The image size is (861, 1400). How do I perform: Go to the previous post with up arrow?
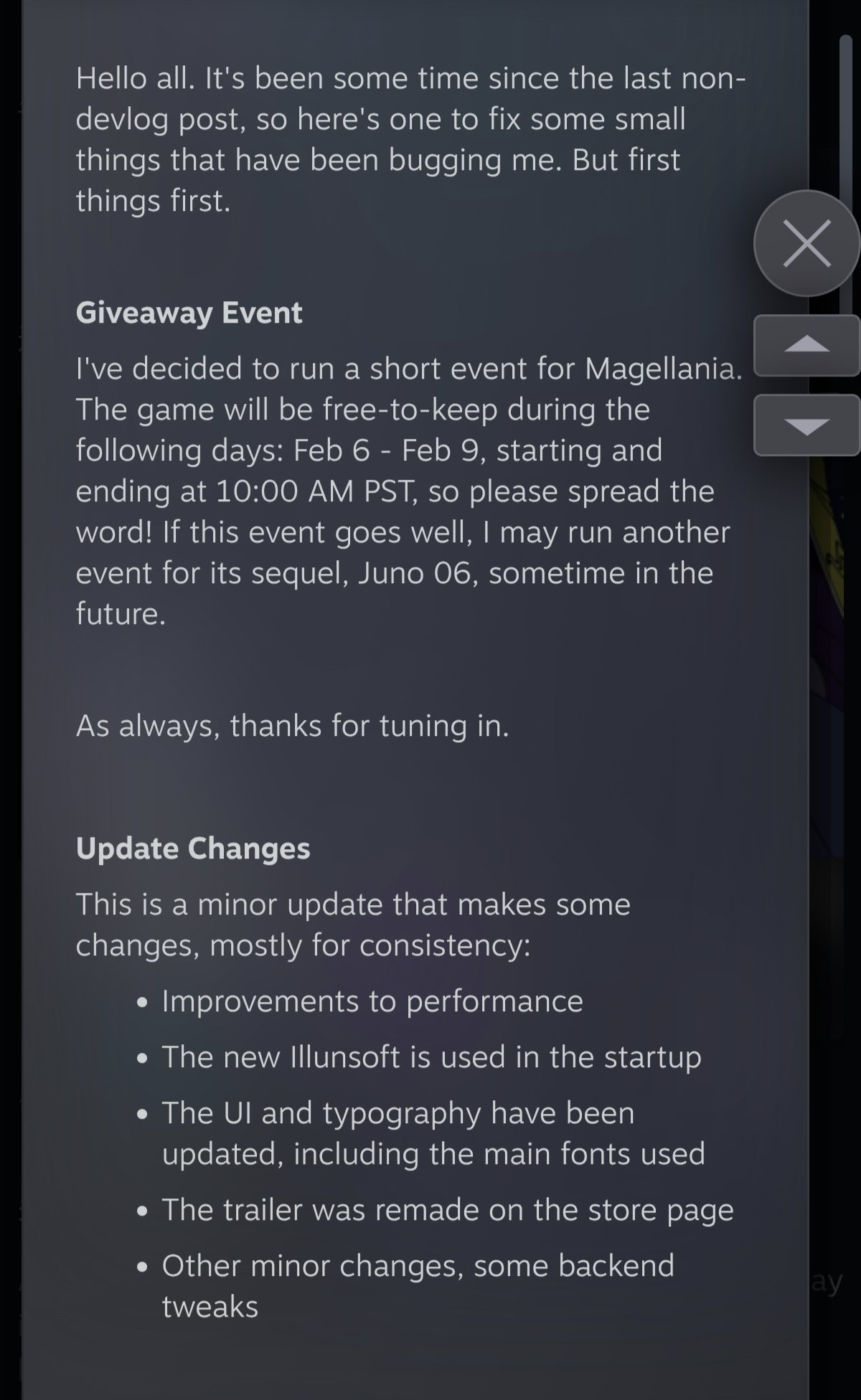point(807,346)
